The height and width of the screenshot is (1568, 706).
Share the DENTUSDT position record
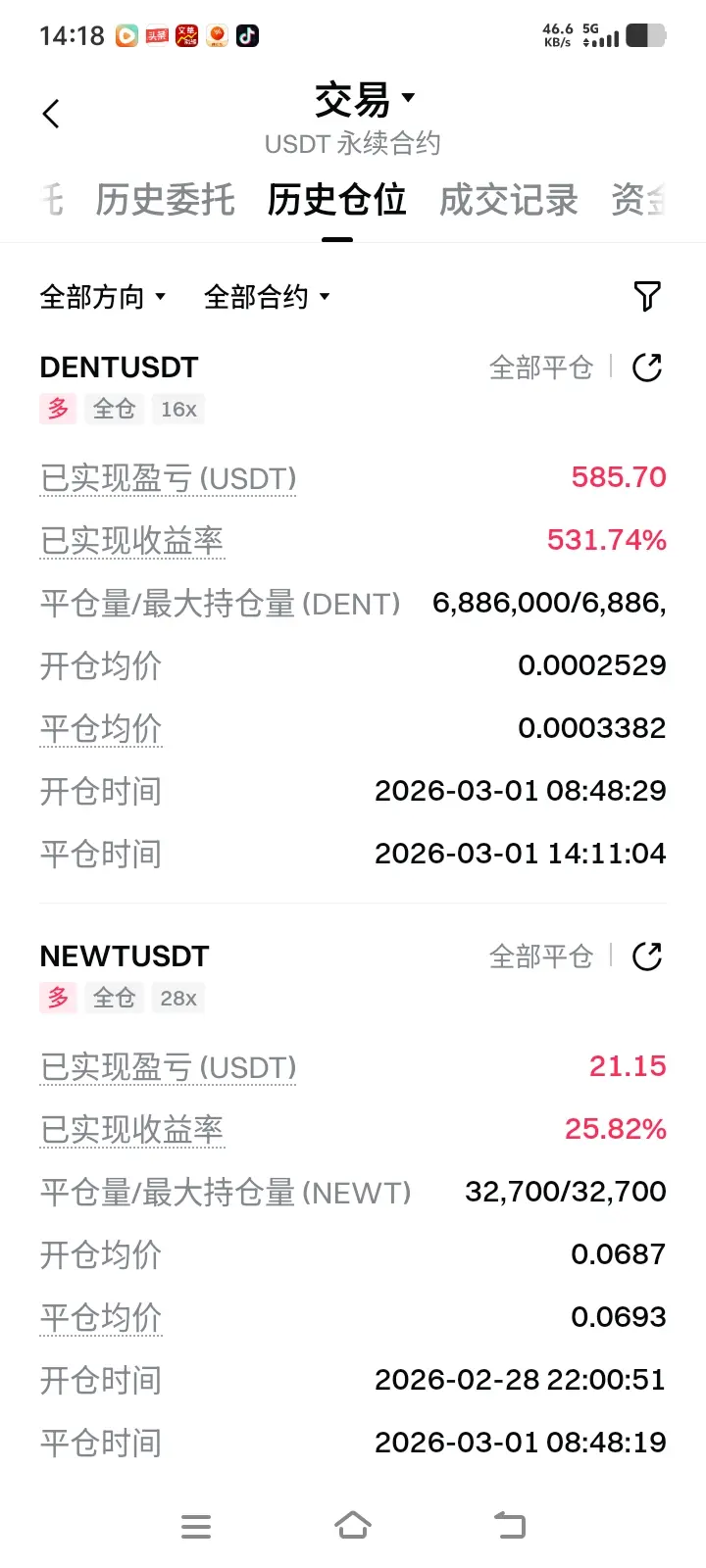[x=647, y=367]
